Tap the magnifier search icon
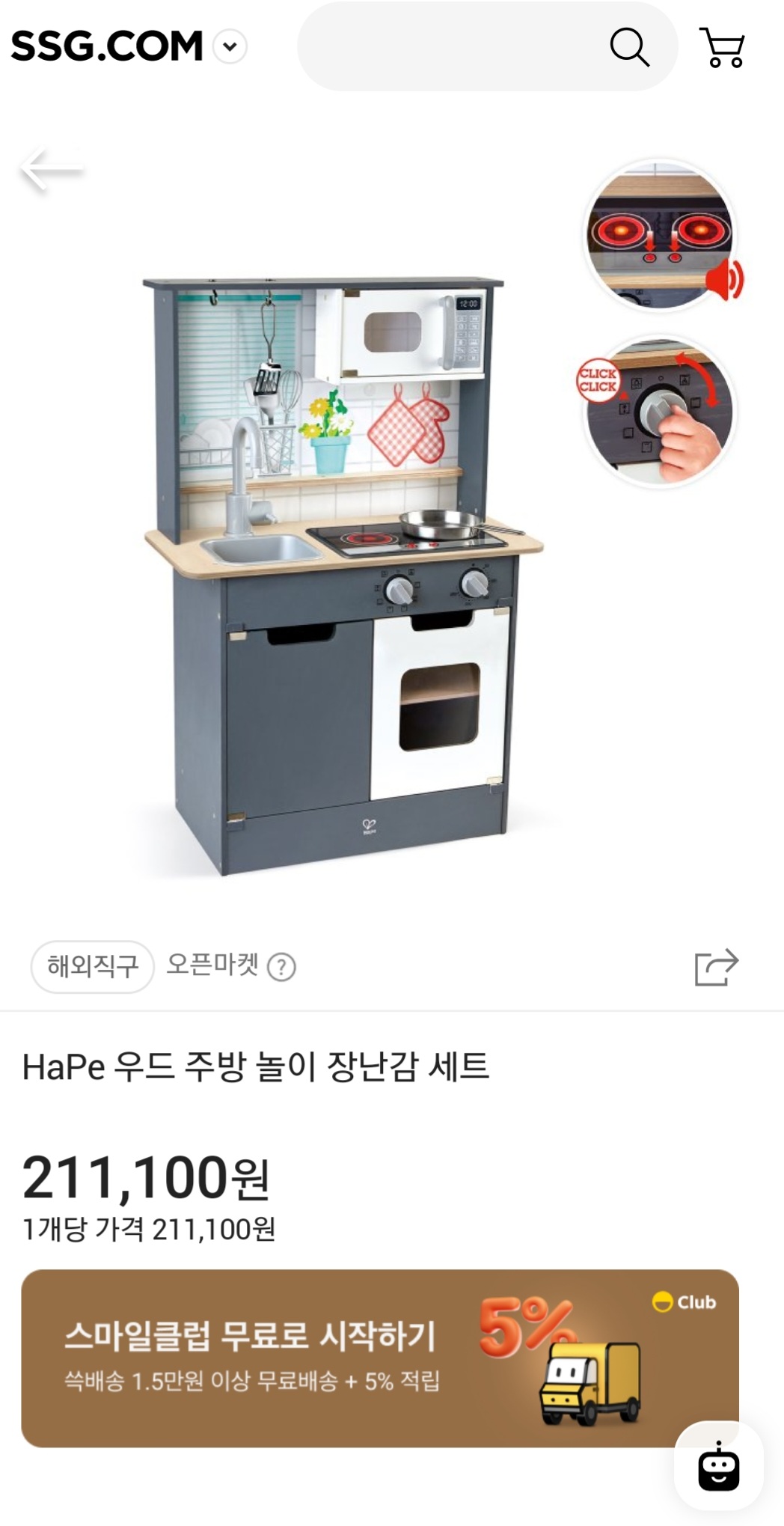 coord(629,47)
